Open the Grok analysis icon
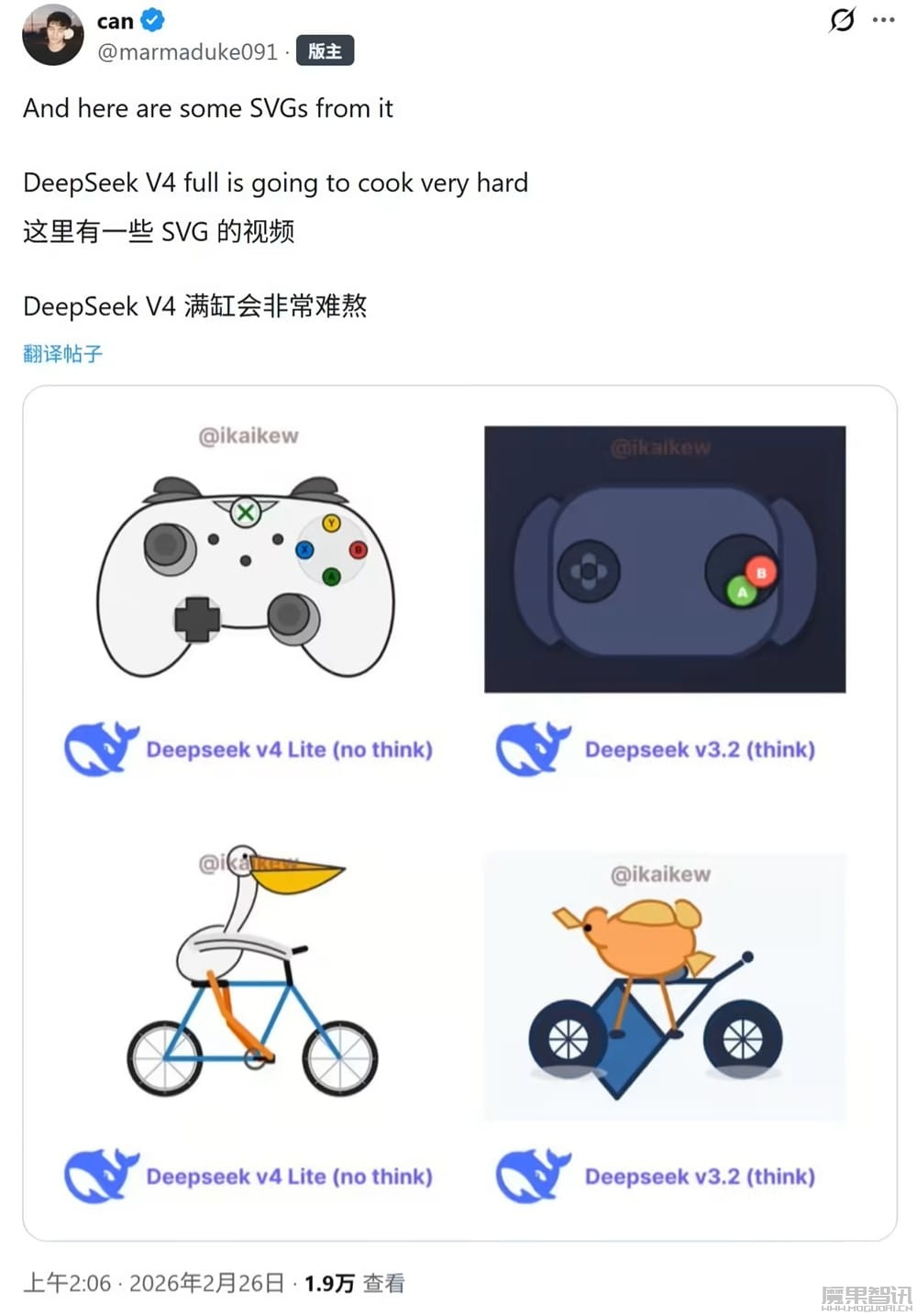 tap(843, 20)
